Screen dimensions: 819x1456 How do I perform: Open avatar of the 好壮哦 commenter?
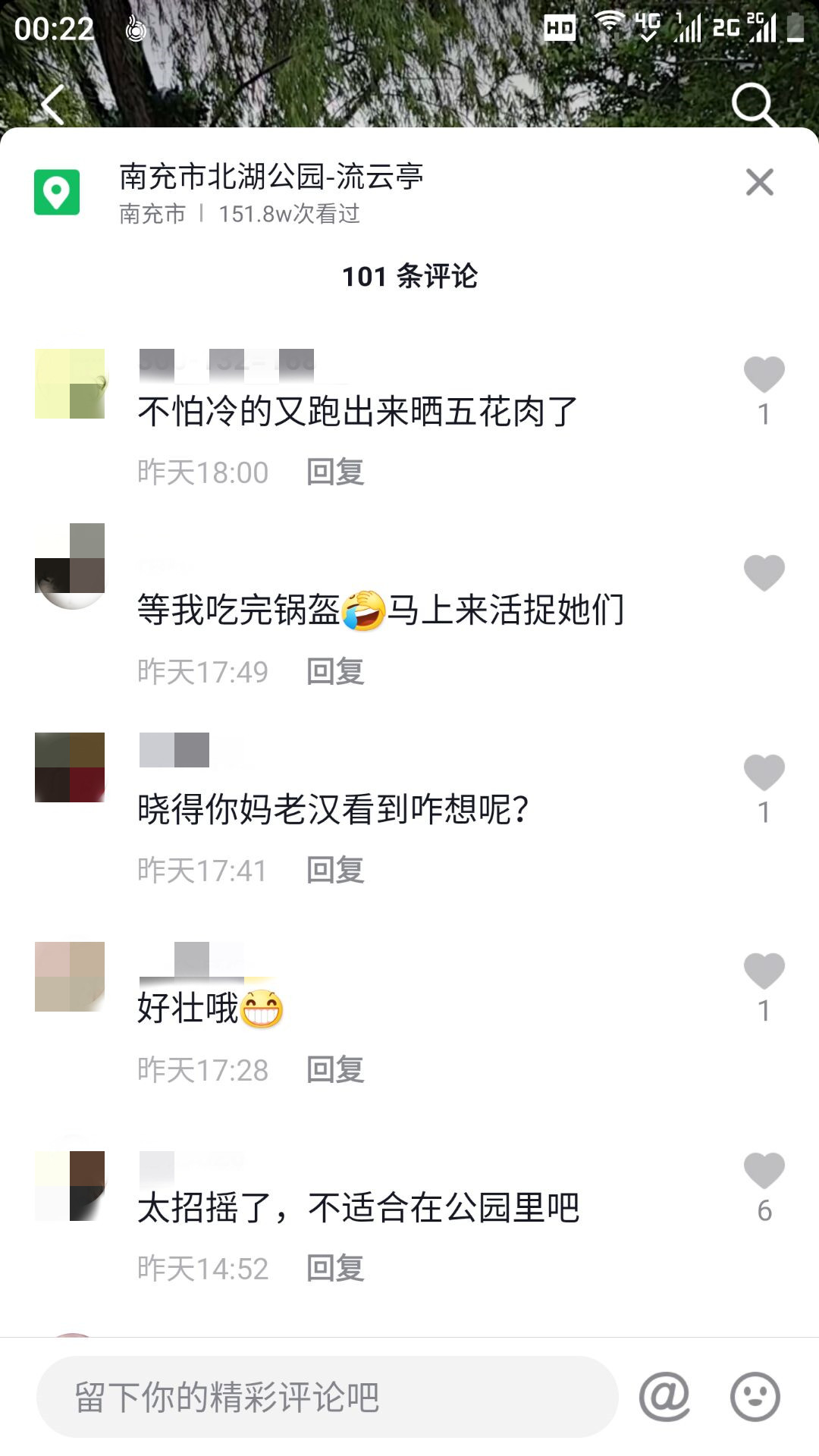pyautogui.click(x=70, y=977)
